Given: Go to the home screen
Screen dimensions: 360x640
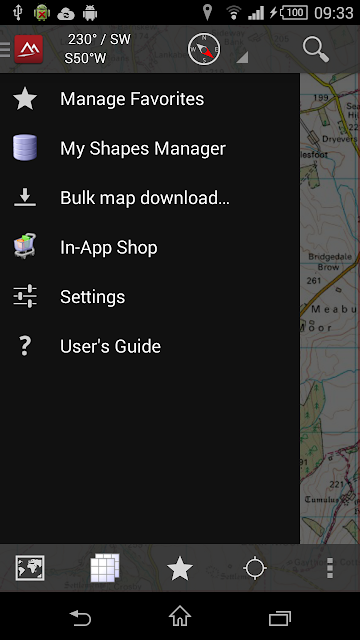Looking at the screenshot, I should pos(180,616).
